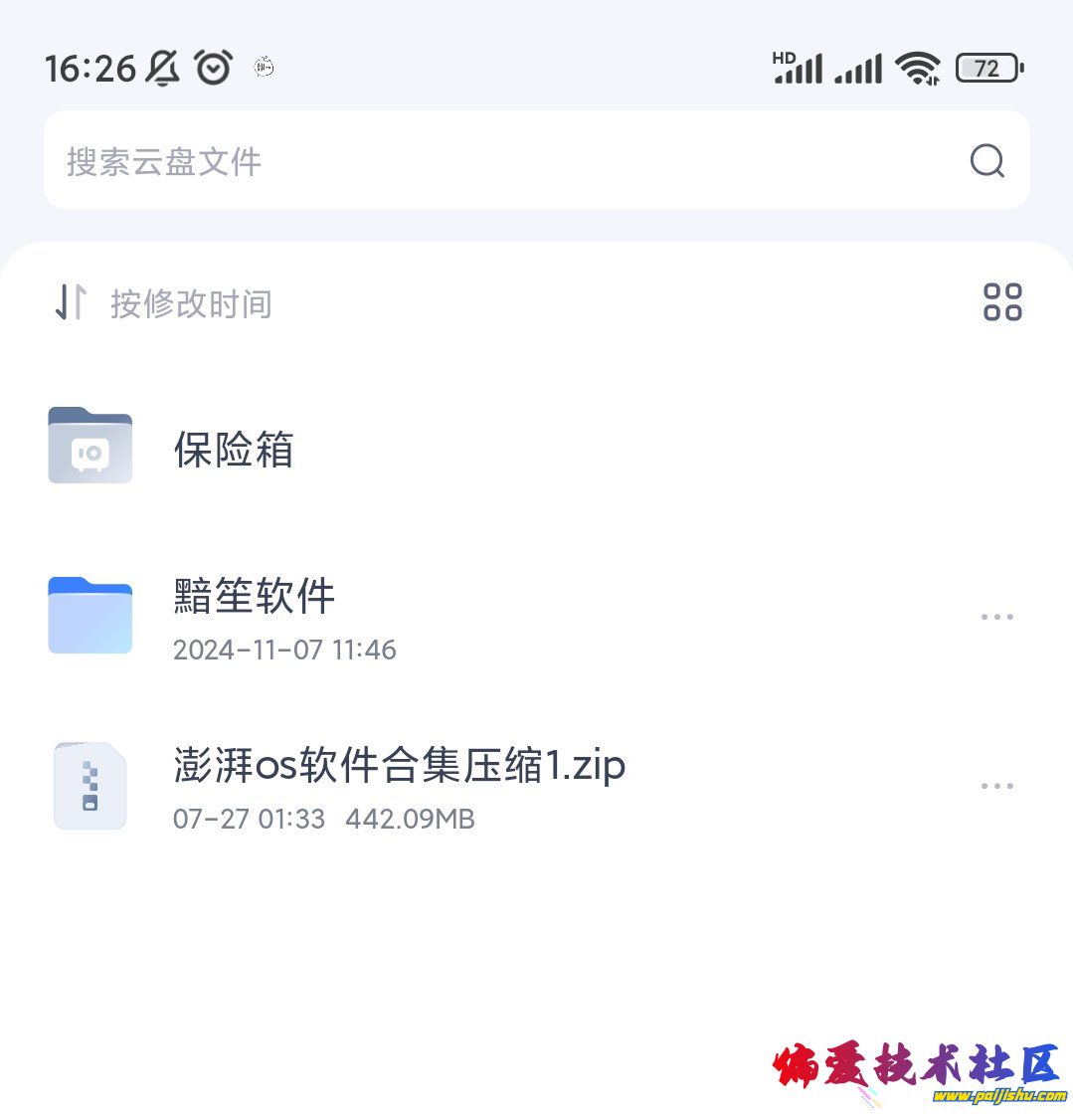
Task: Tap the 442.09MB file size label
Action: pos(411,819)
